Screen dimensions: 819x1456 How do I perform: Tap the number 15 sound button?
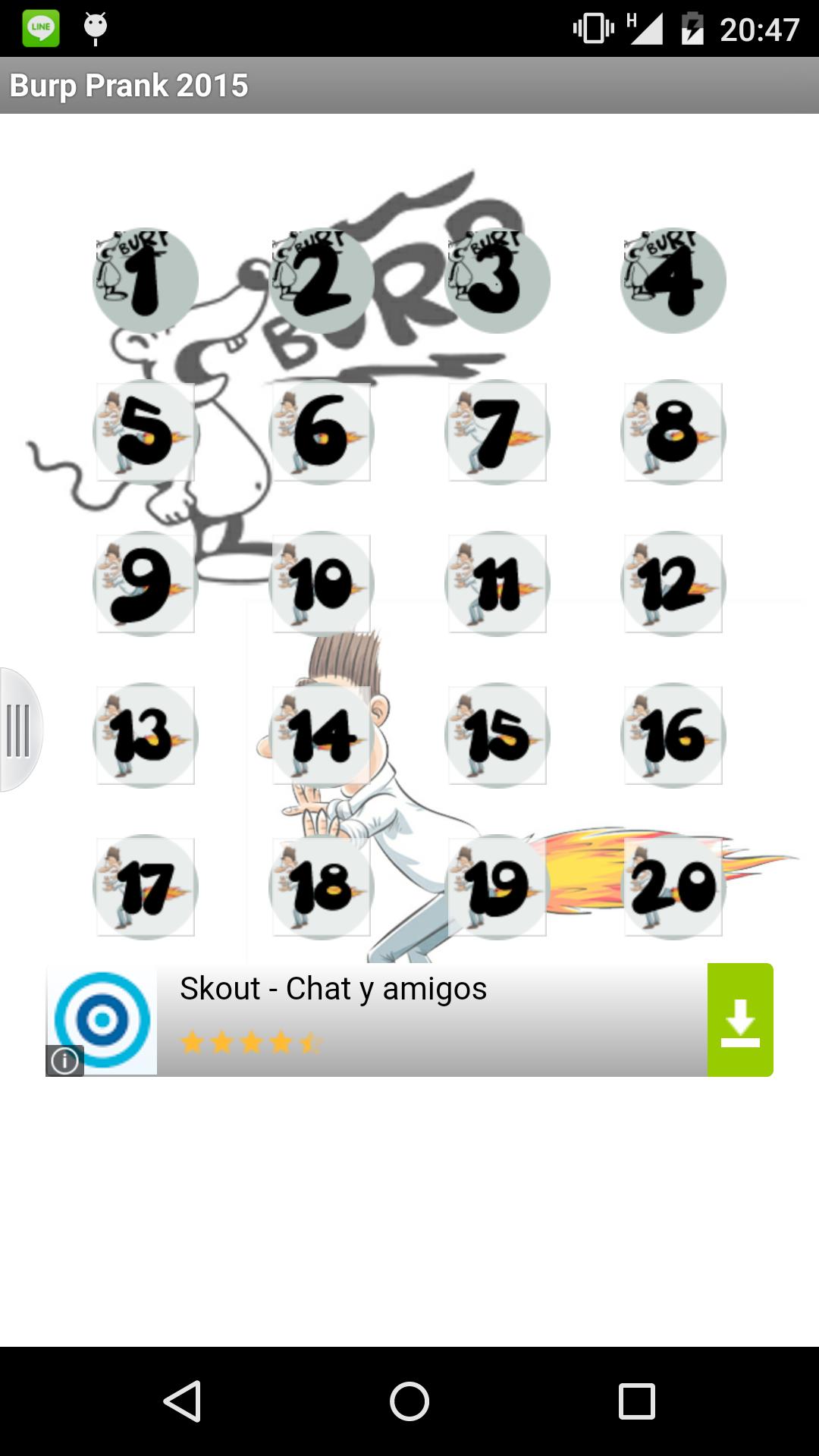coord(497,736)
